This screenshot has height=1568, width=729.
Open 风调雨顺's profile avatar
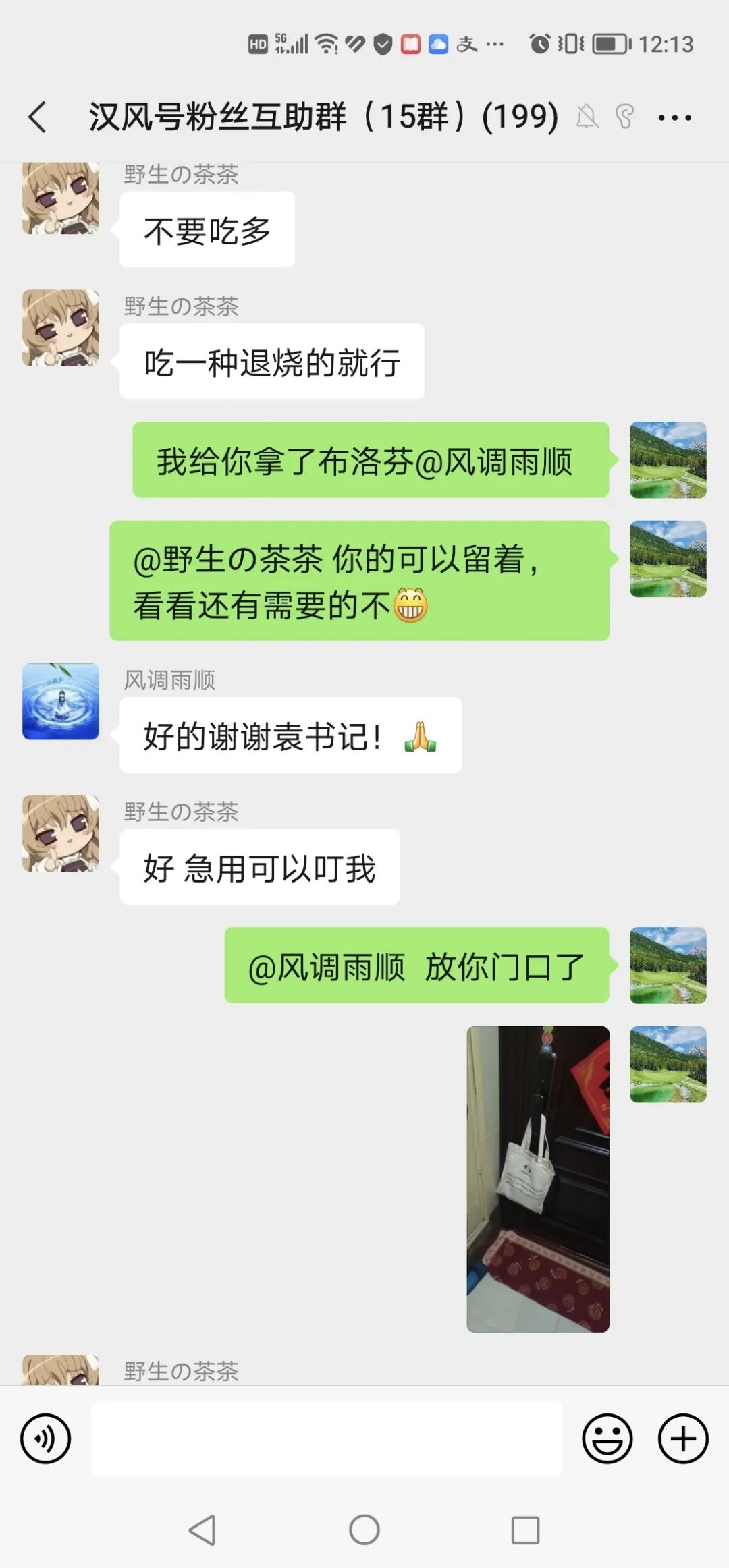coord(61,702)
